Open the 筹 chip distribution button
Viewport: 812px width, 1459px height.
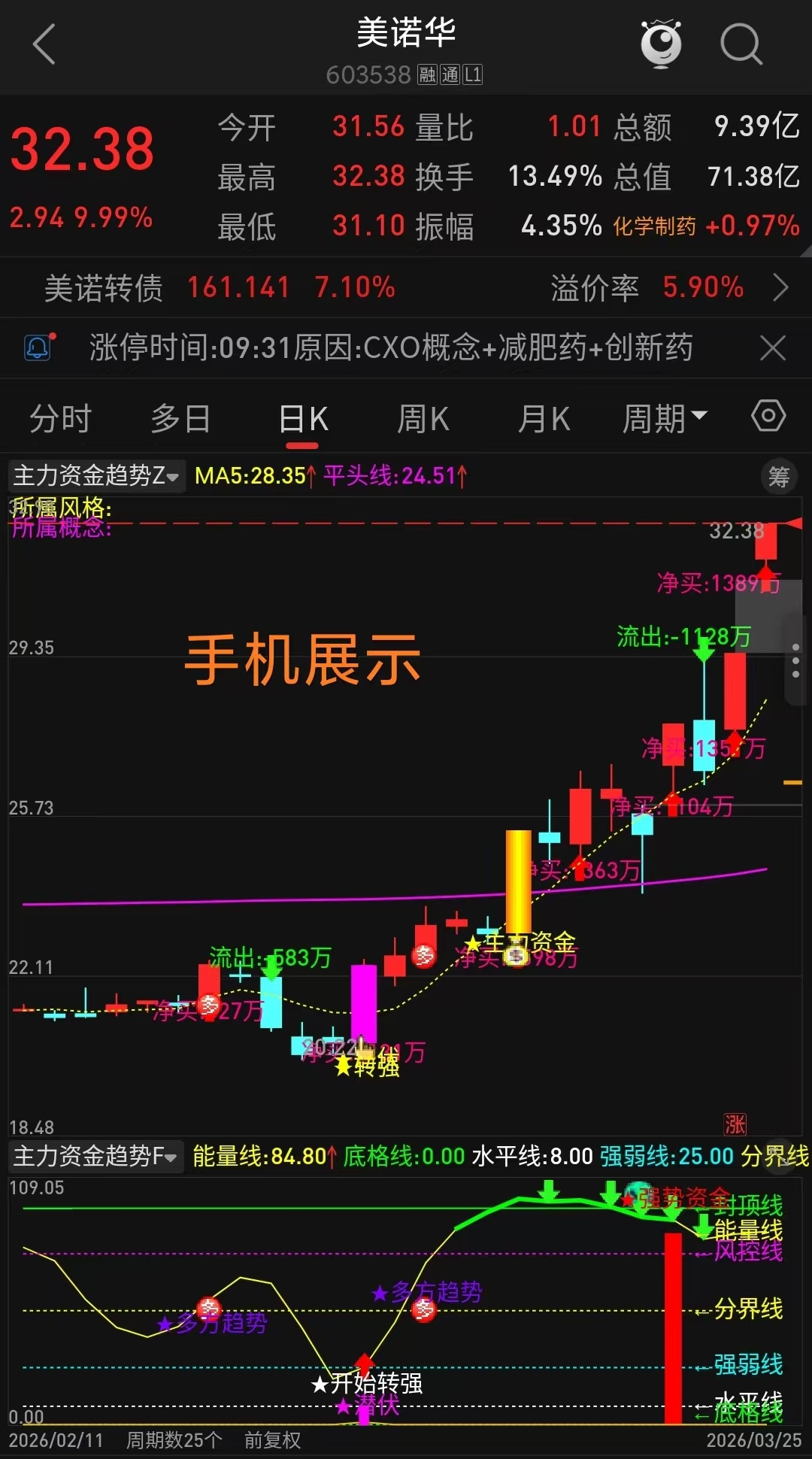(x=779, y=476)
